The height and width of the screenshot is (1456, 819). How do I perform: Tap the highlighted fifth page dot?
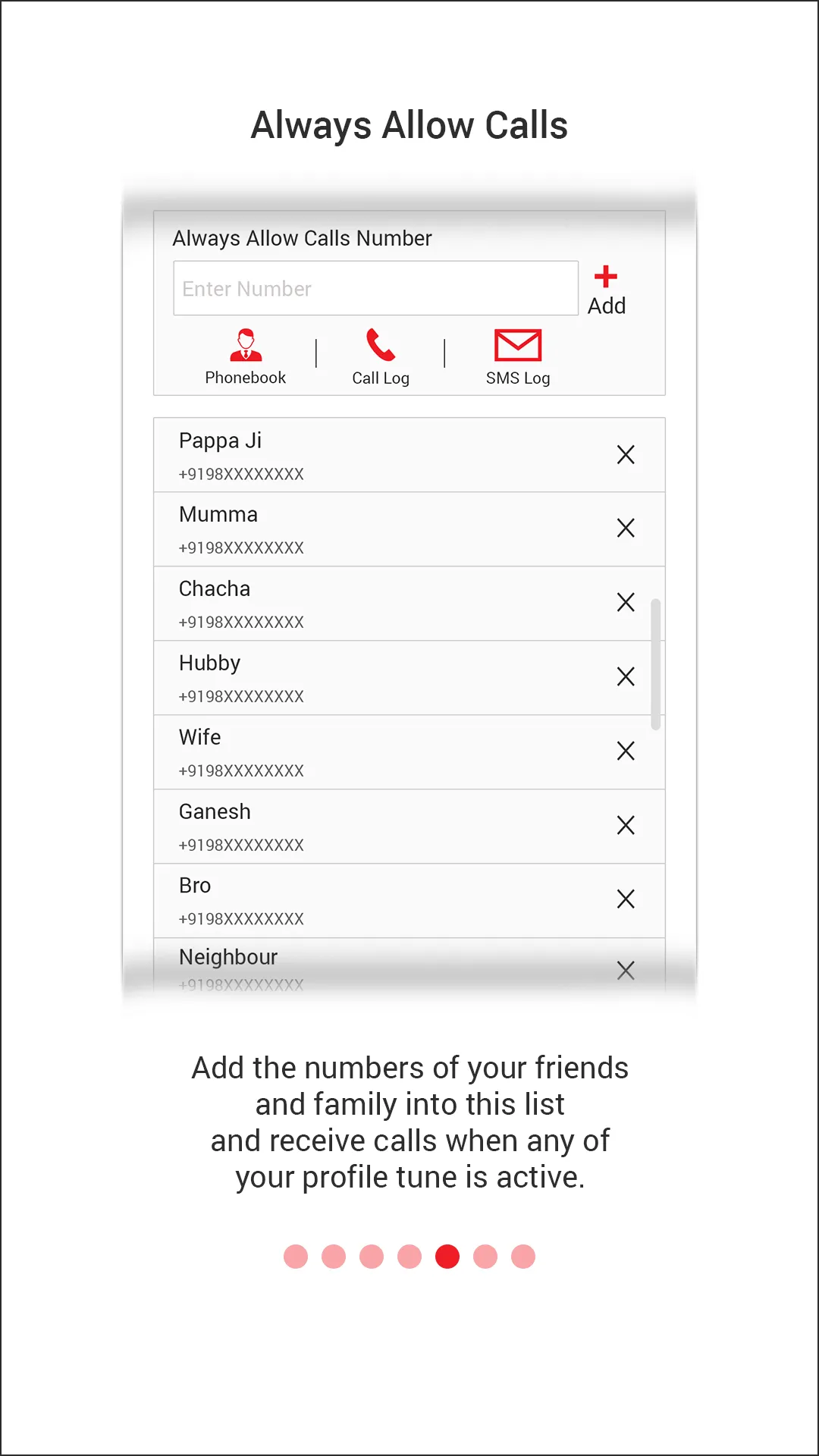coord(447,1257)
